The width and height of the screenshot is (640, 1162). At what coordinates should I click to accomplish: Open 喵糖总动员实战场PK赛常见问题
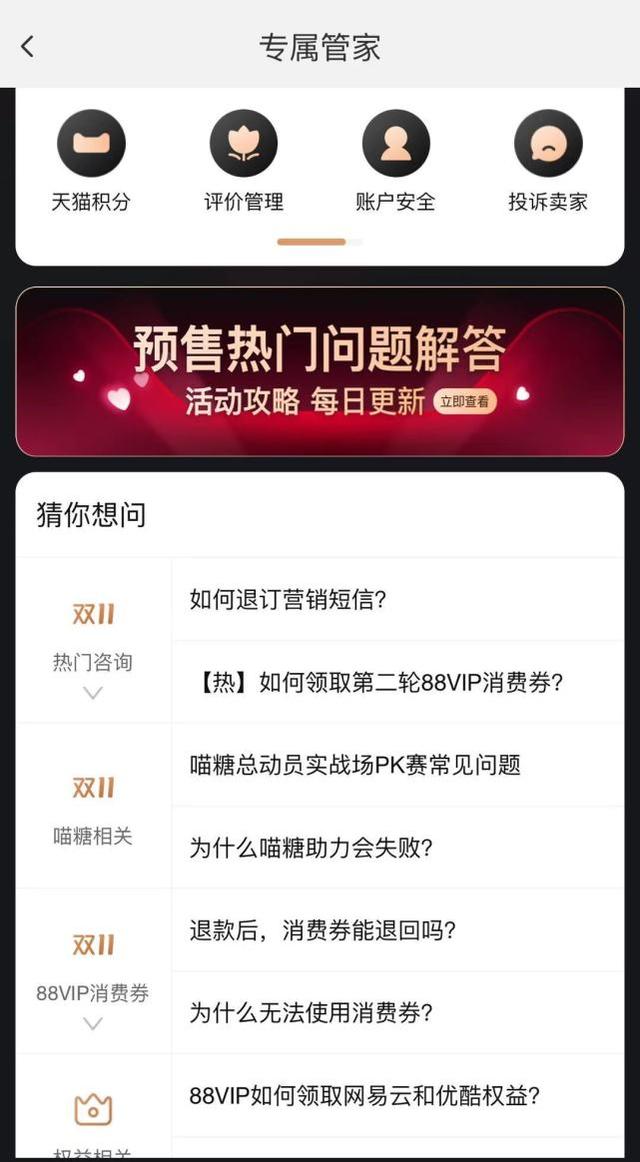point(355,765)
